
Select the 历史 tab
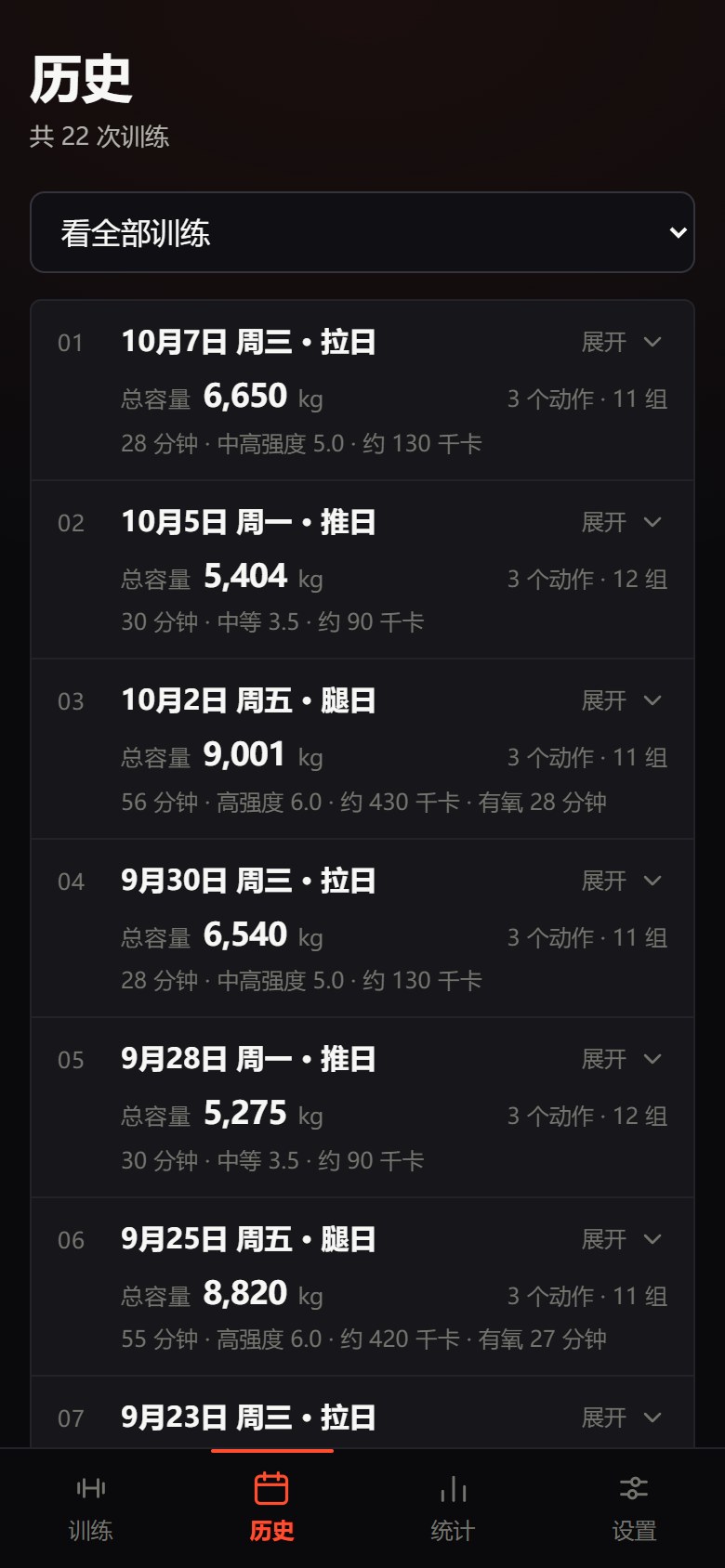tap(271, 1509)
